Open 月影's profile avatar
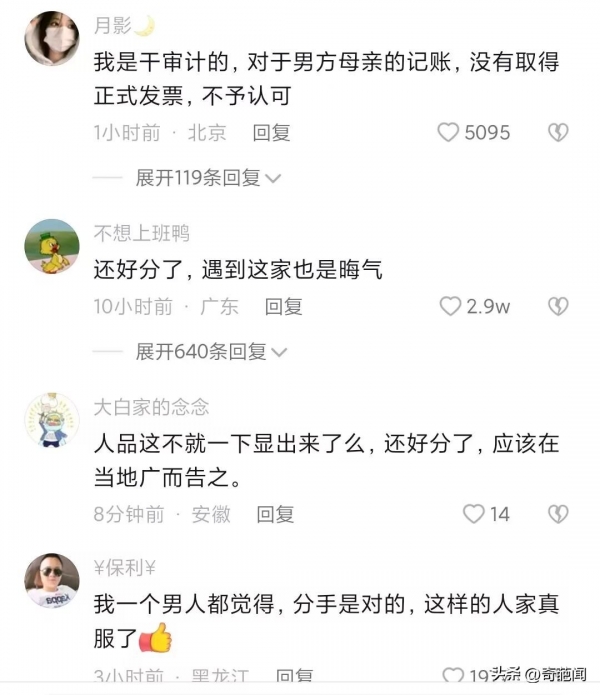The width and height of the screenshot is (600, 695). (x=51, y=40)
